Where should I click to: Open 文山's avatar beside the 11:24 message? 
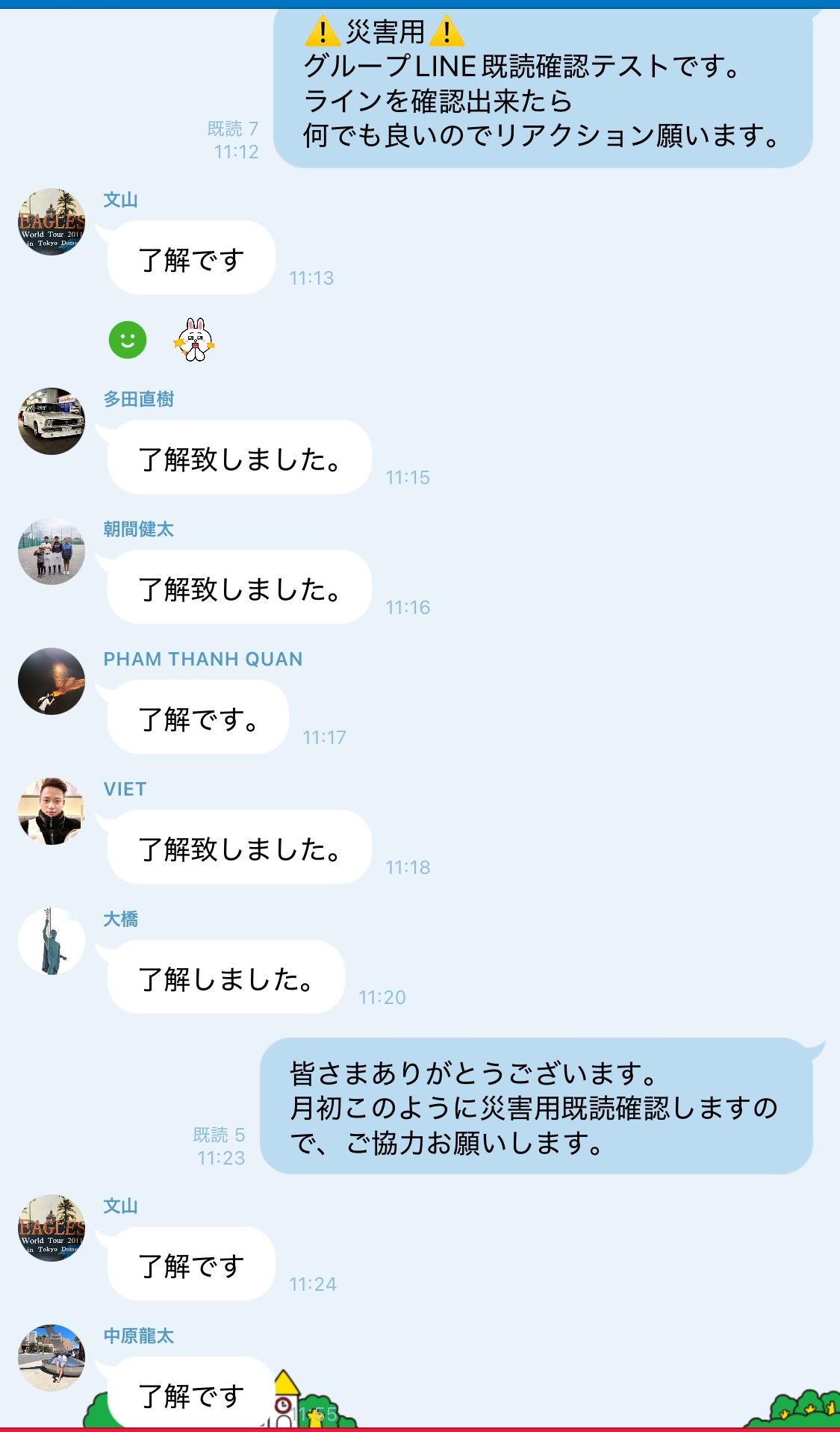click(x=52, y=1228)
